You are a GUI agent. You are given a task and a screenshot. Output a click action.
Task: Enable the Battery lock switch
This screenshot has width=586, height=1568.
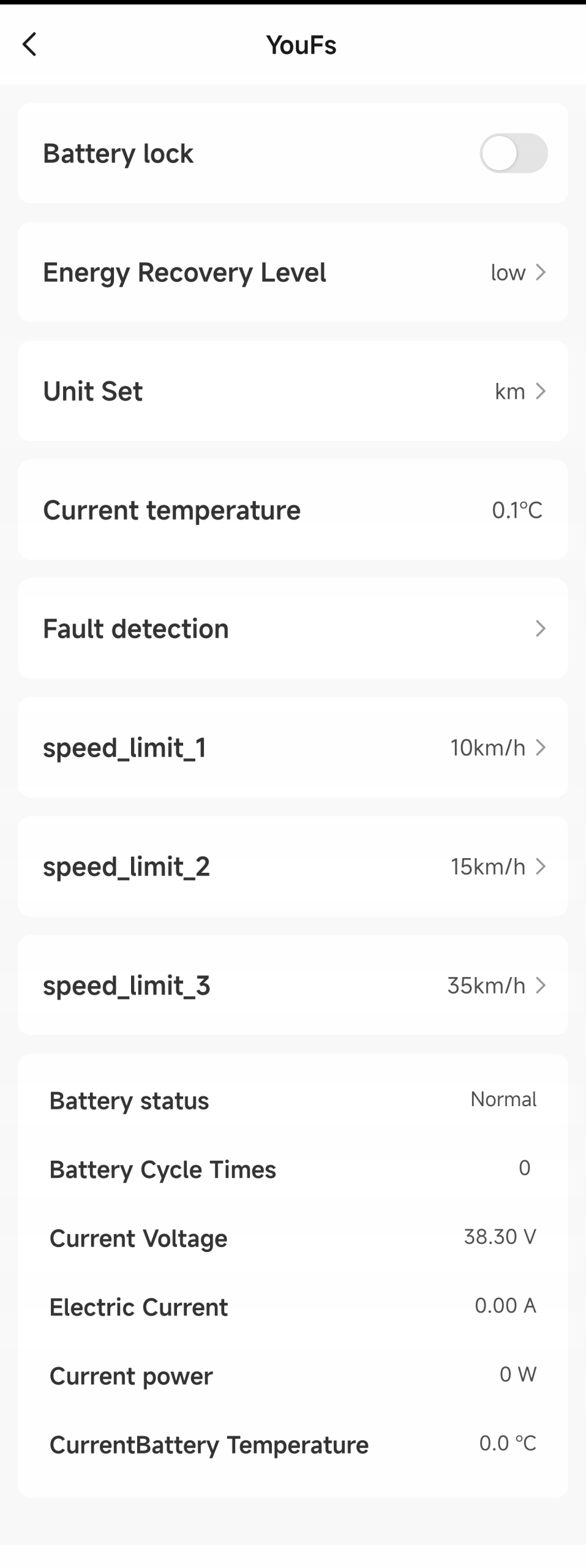pos(513,153)
